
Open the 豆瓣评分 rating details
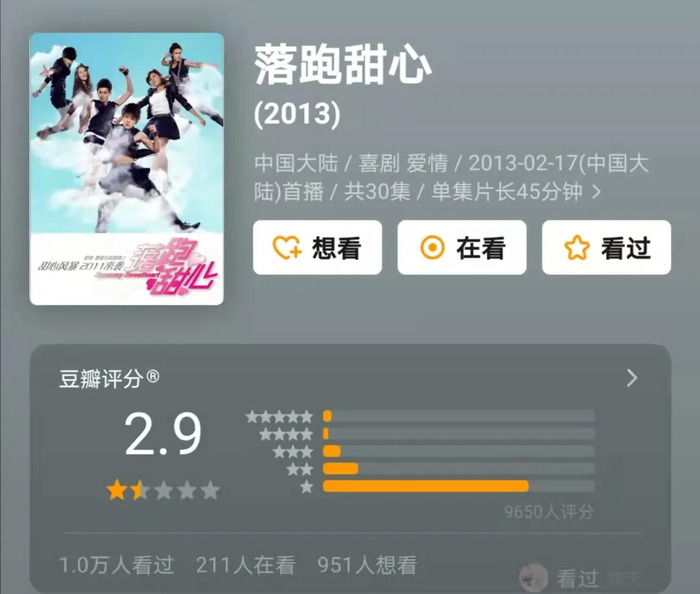click(x=631, y=378)
